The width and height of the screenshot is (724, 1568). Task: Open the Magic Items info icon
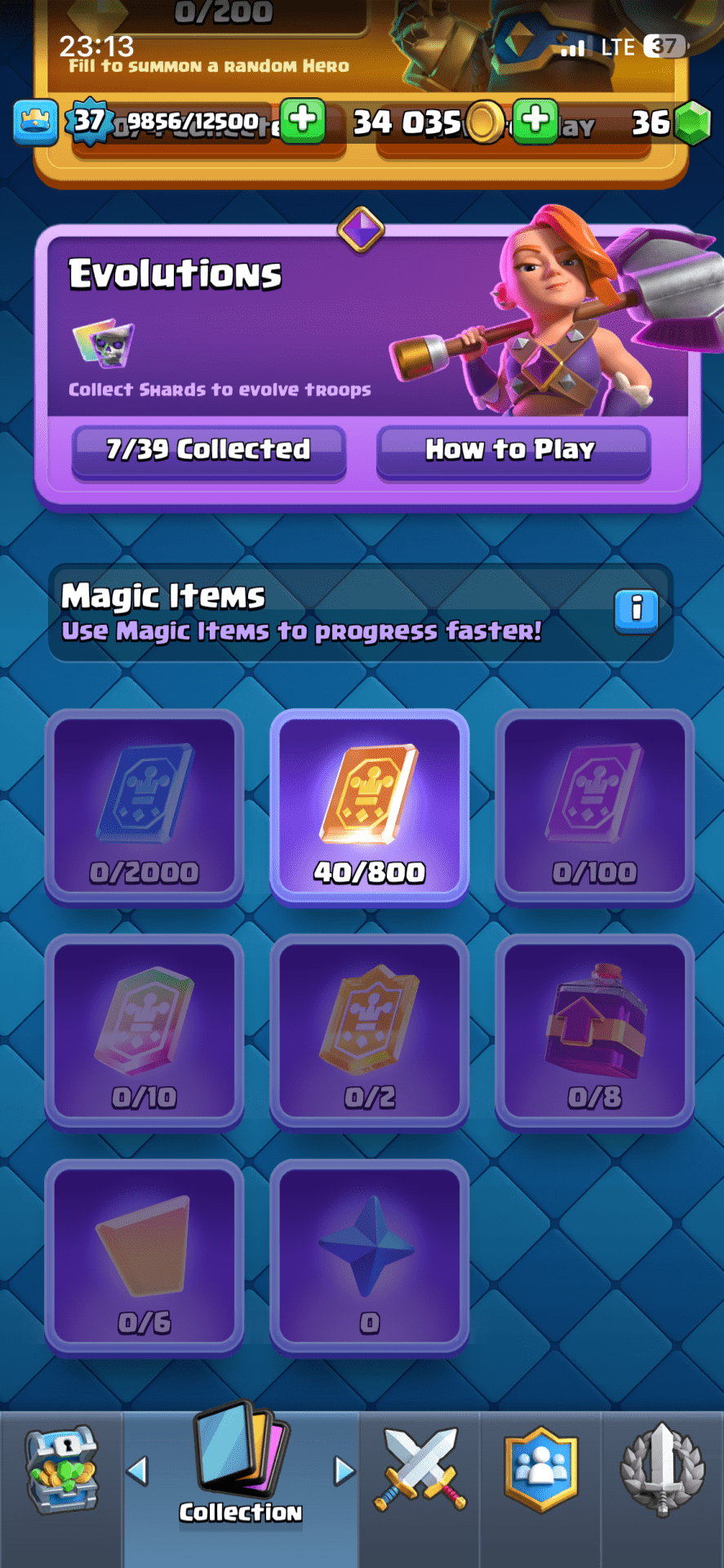[x=636, y=609]
